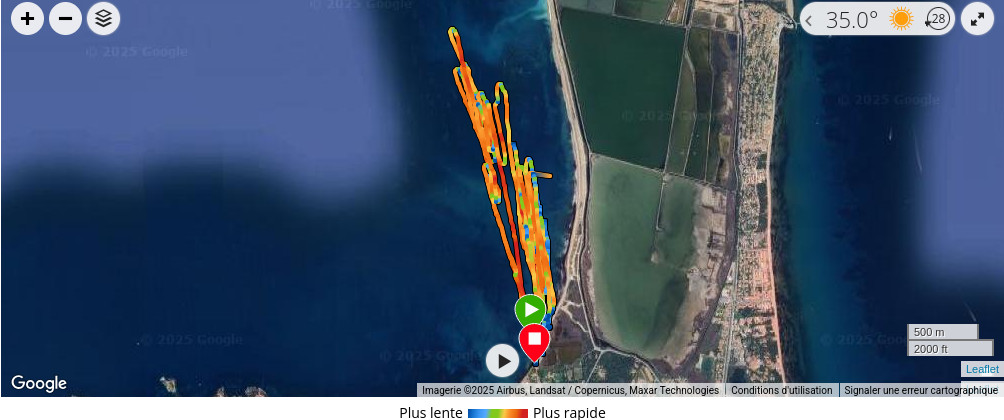Screen dimensions: 1004x420
Task: Tap the red stop marker
Action: [534, 340]
